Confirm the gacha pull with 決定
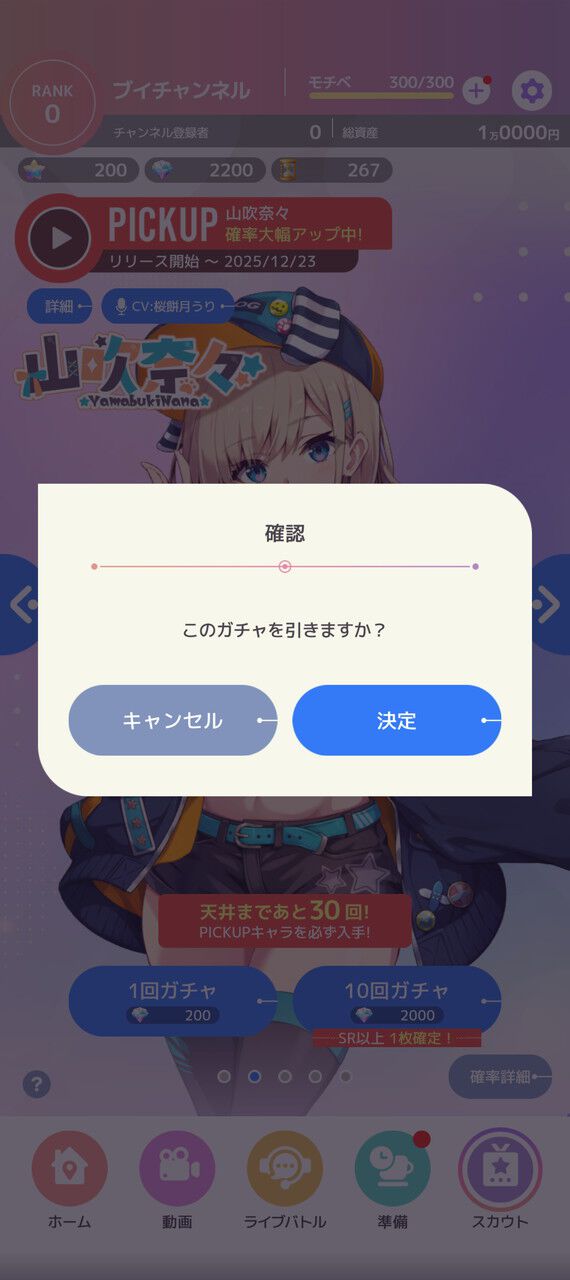570x1280 pixels. pos(396,720)
